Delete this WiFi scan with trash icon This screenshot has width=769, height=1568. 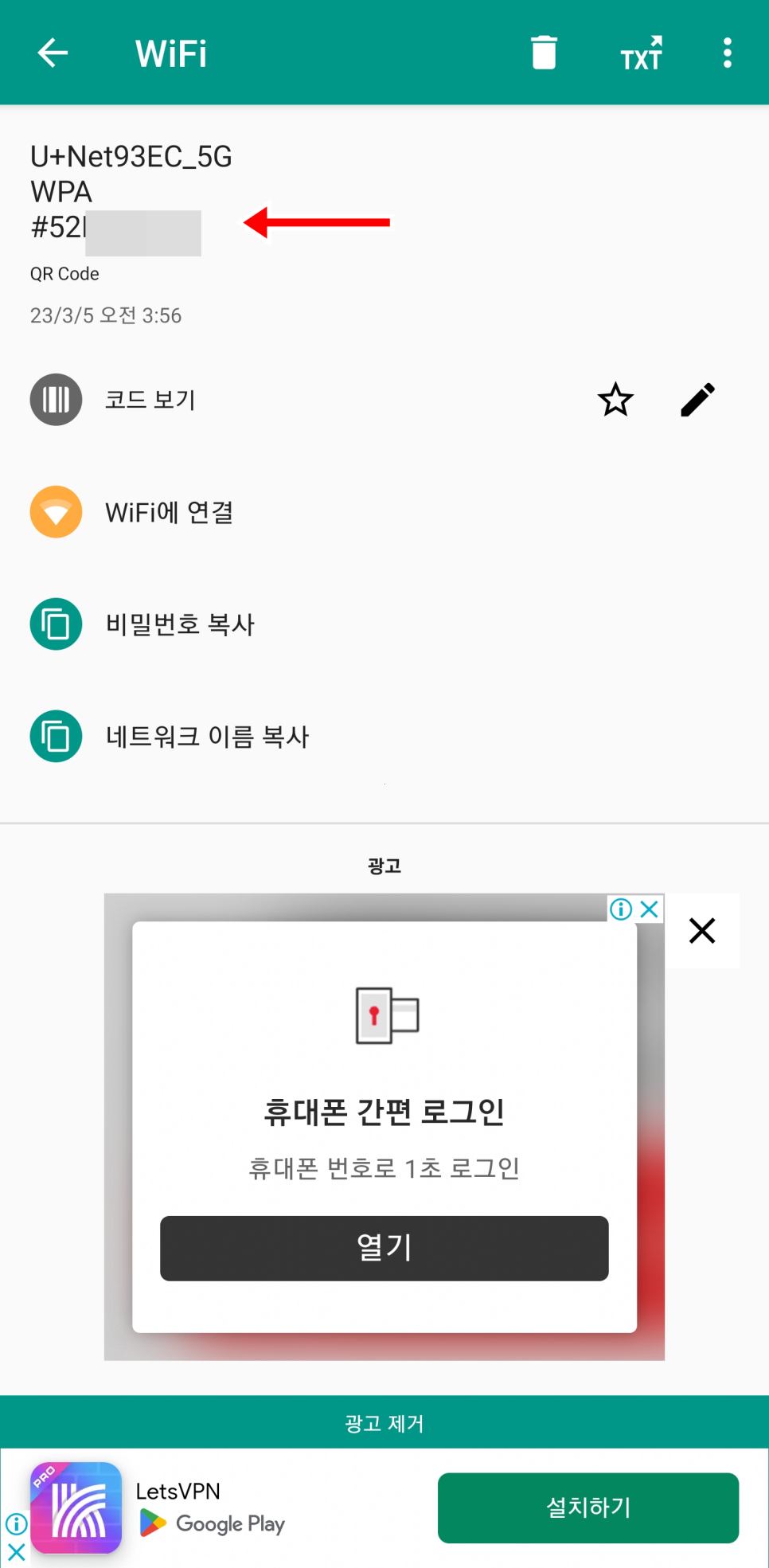(x=544, y=53)
